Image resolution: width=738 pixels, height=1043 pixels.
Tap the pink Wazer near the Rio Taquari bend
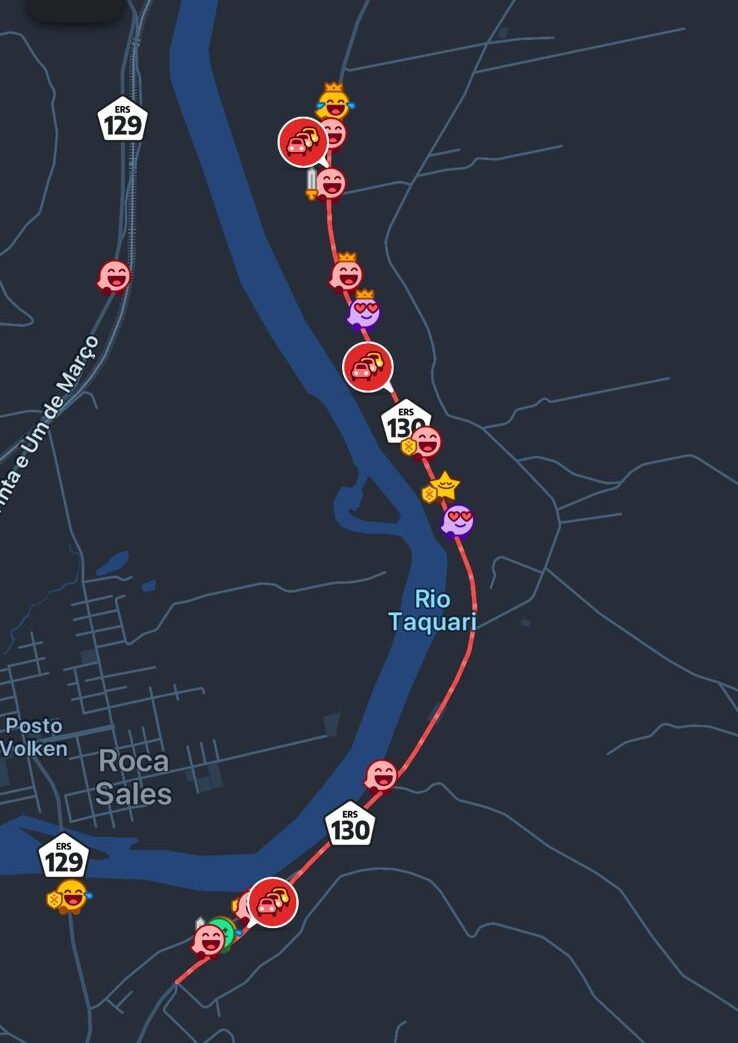pos(381,775)
